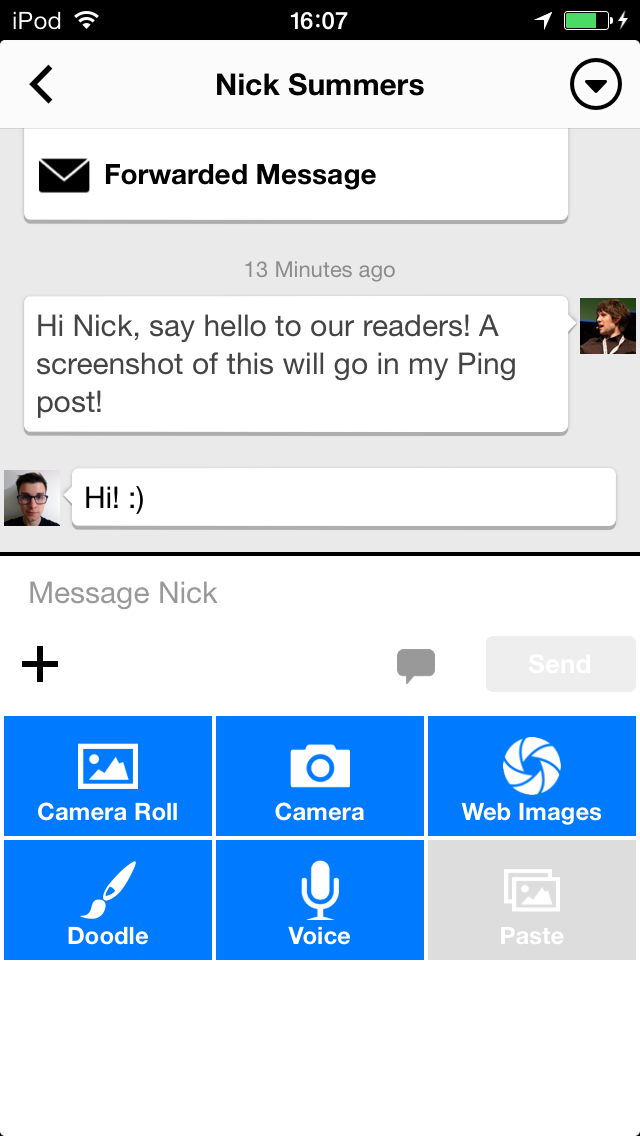Start a Doodle

pyautogui.click(x=108, y=901)
